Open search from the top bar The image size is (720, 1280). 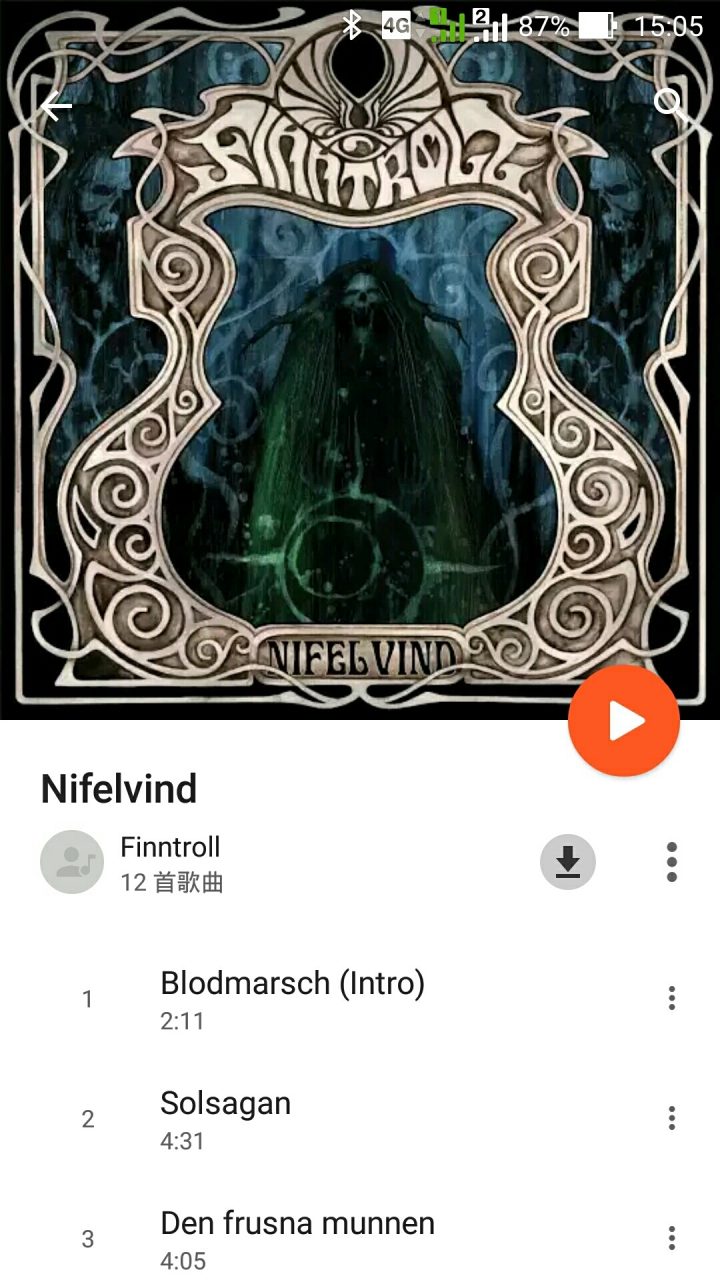point(668,103)
